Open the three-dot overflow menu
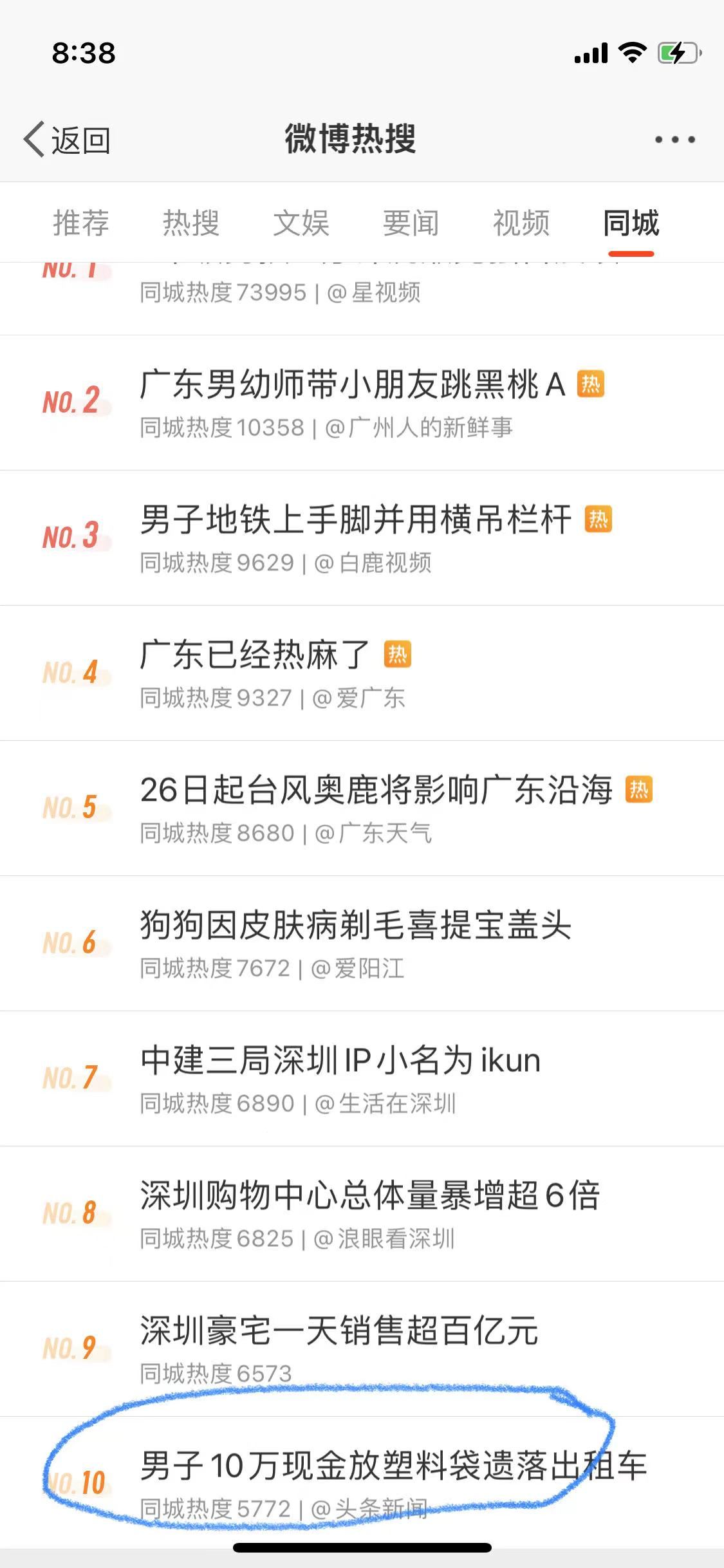The width and height of the screenshot is (724, 1568). (674, 139)
